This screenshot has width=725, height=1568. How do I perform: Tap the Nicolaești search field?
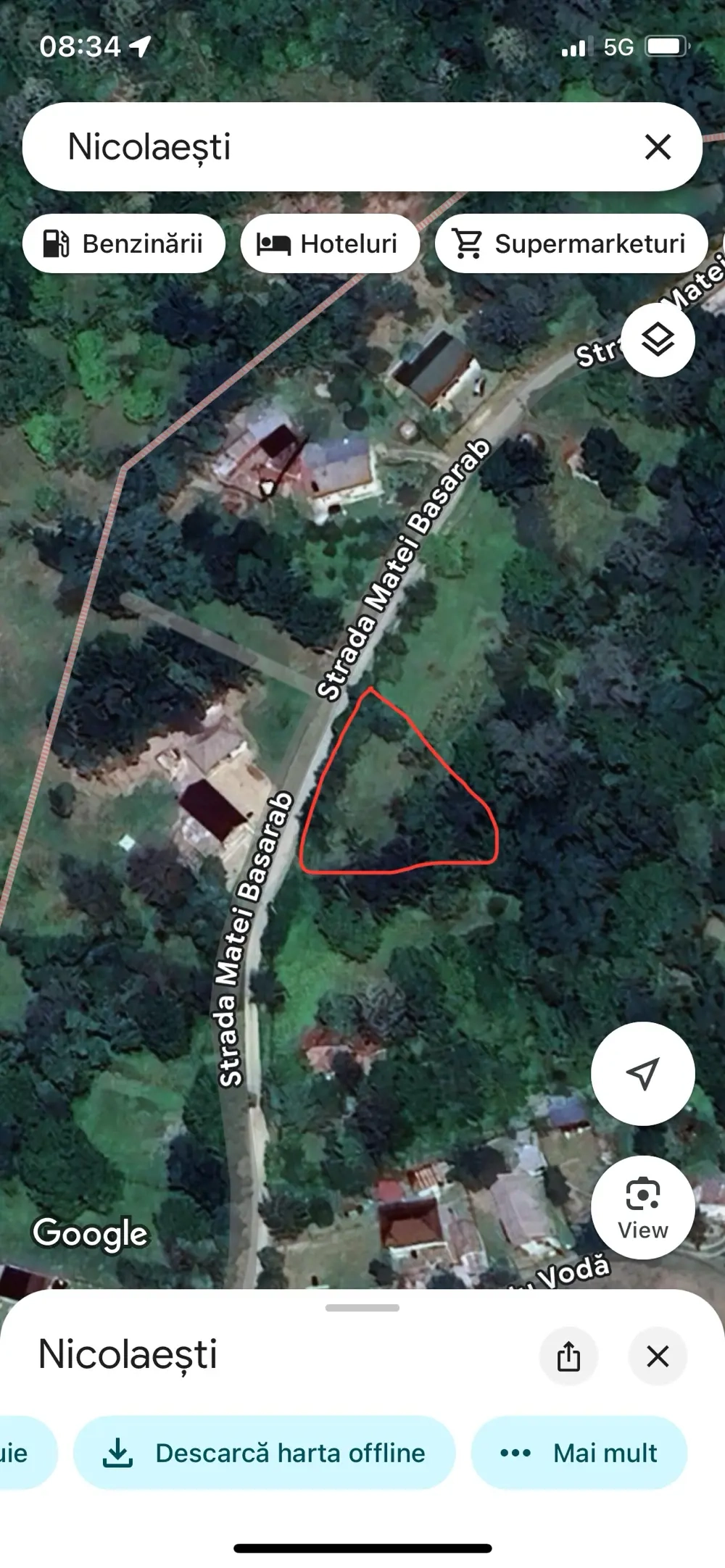pyautogui.click(x=326, y=147)
